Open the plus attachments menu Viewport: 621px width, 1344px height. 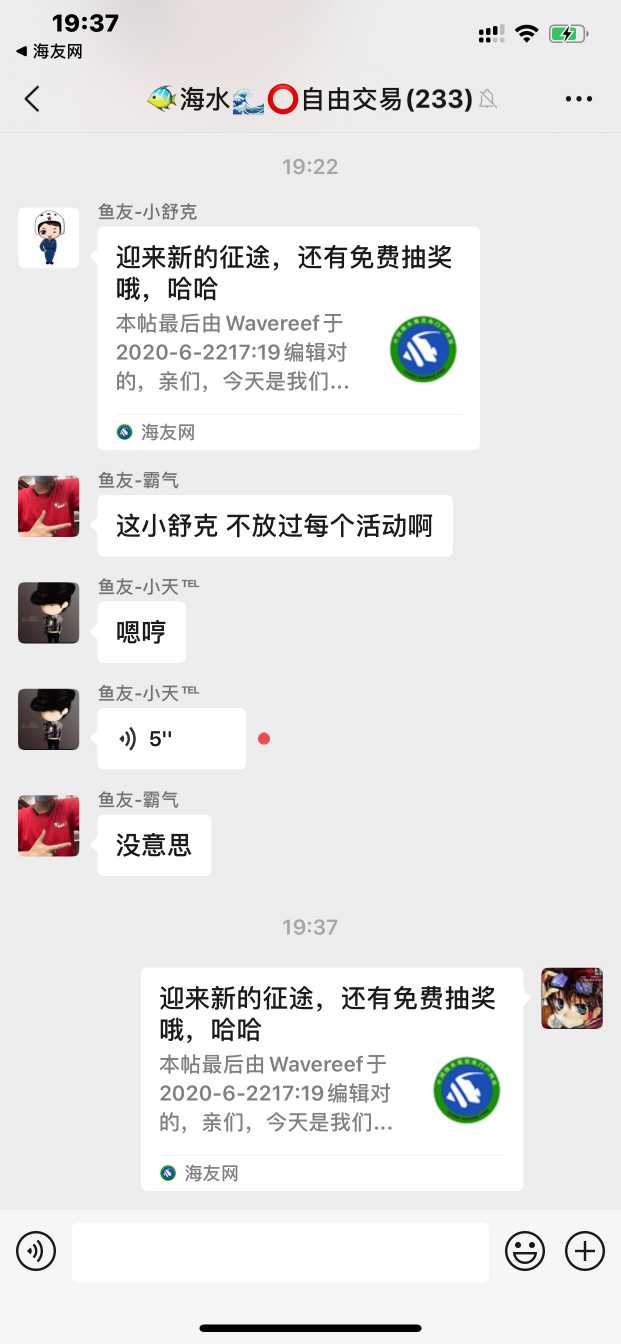click(x=585, y=1251)
